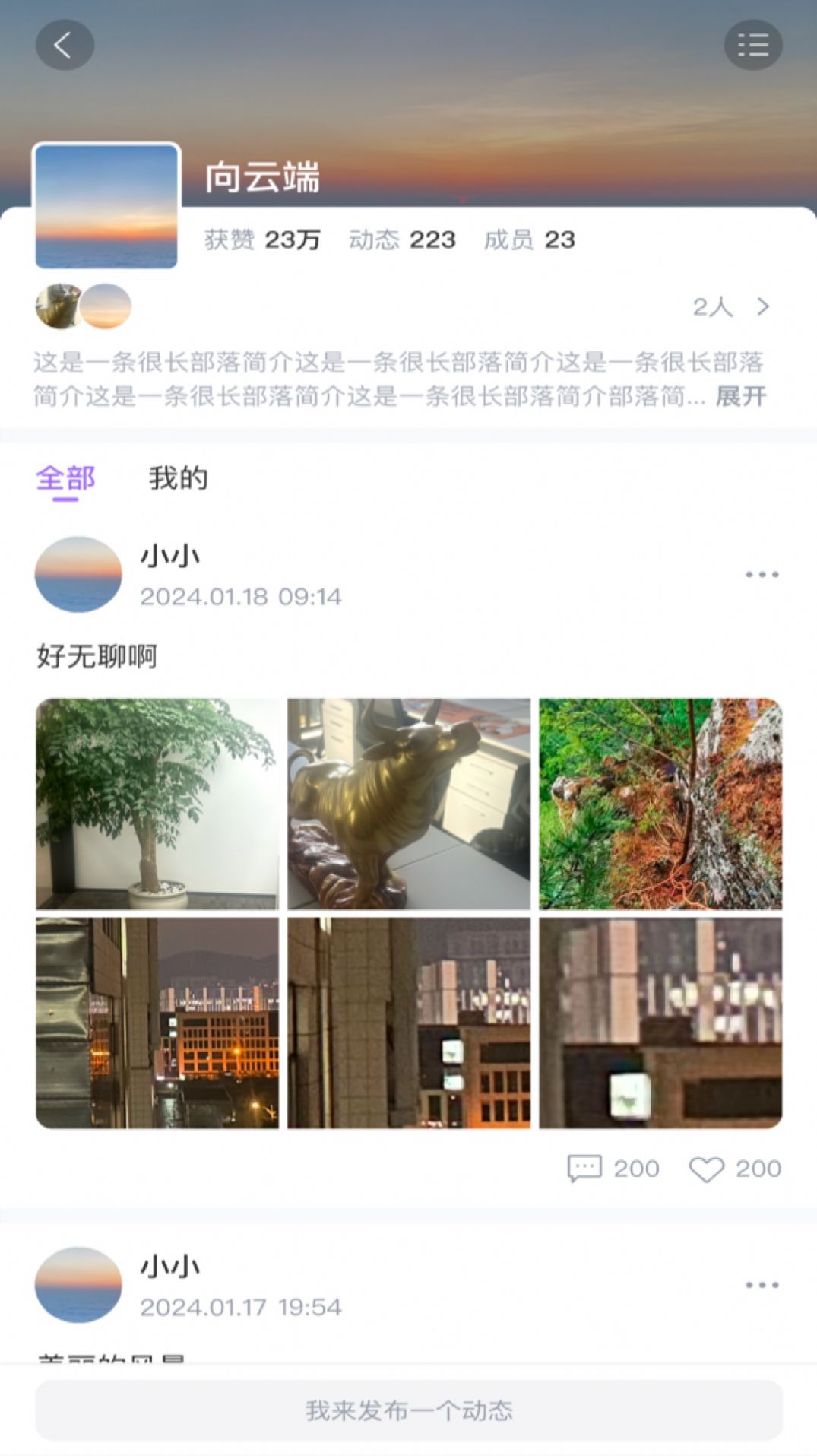Go back using the top-left arrow
Image resolution: width=817 pixels, height=1456 pixels.
coord(65,45)
